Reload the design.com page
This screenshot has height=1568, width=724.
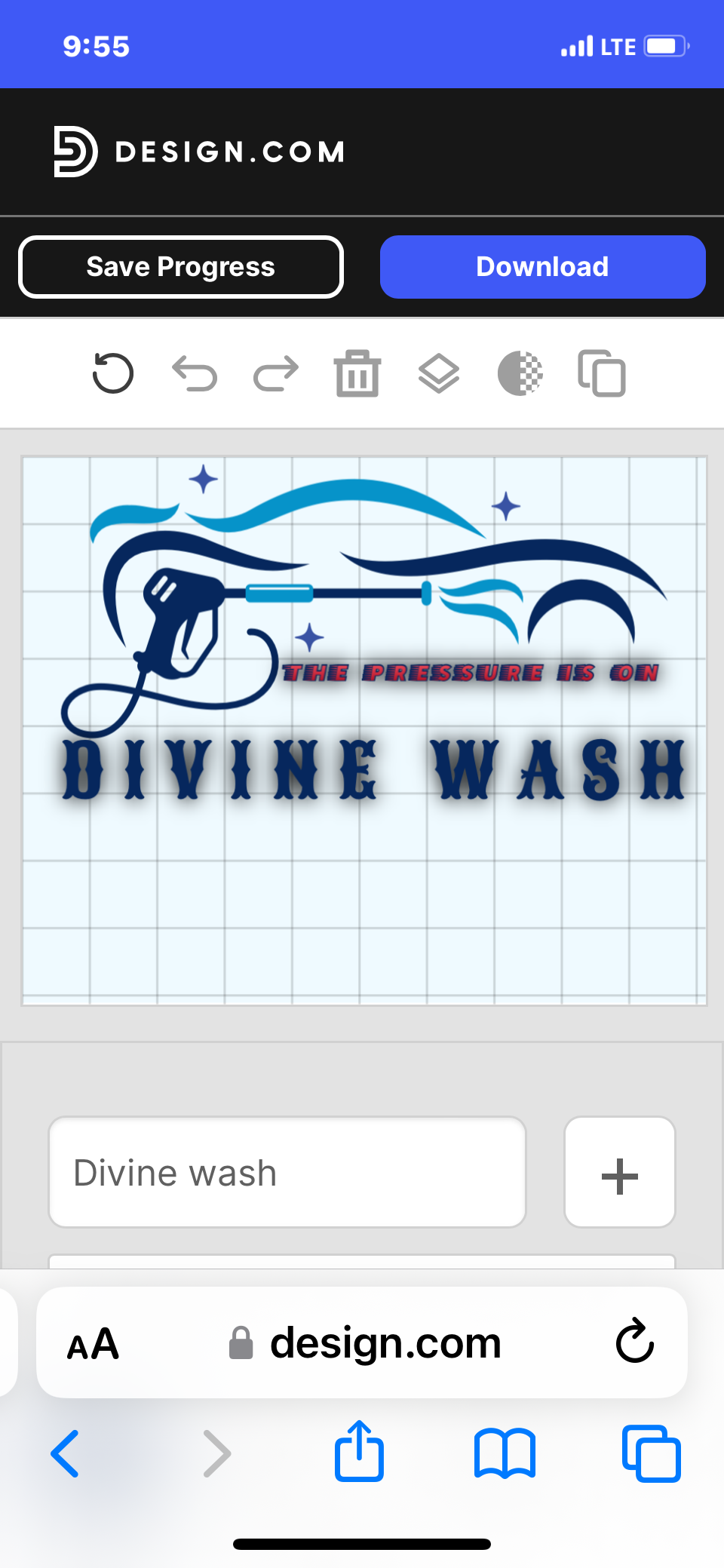(635, 1342)
